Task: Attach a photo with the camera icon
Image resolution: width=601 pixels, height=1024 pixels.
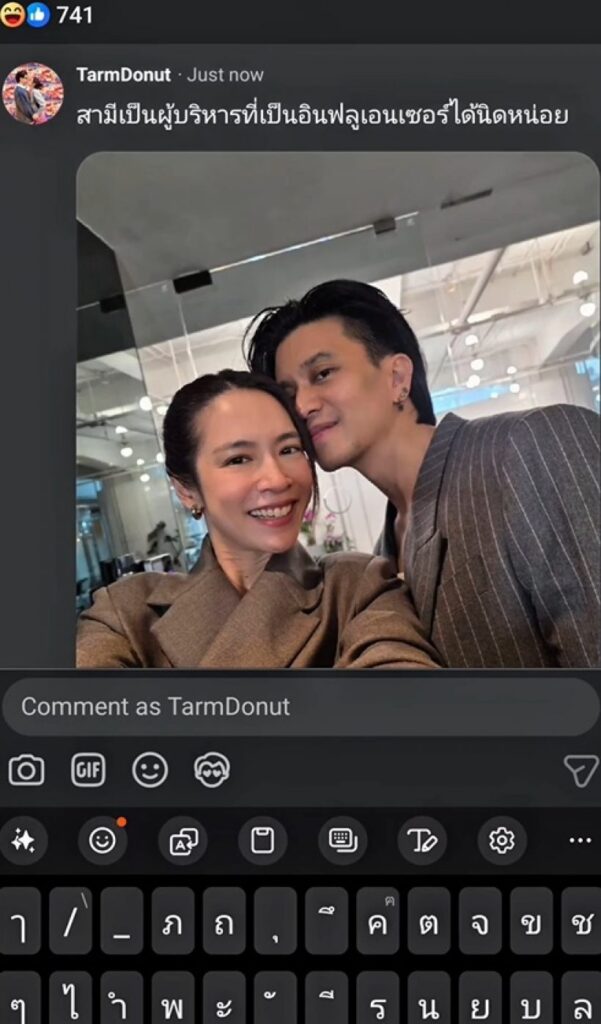Action: click(27, 769)
